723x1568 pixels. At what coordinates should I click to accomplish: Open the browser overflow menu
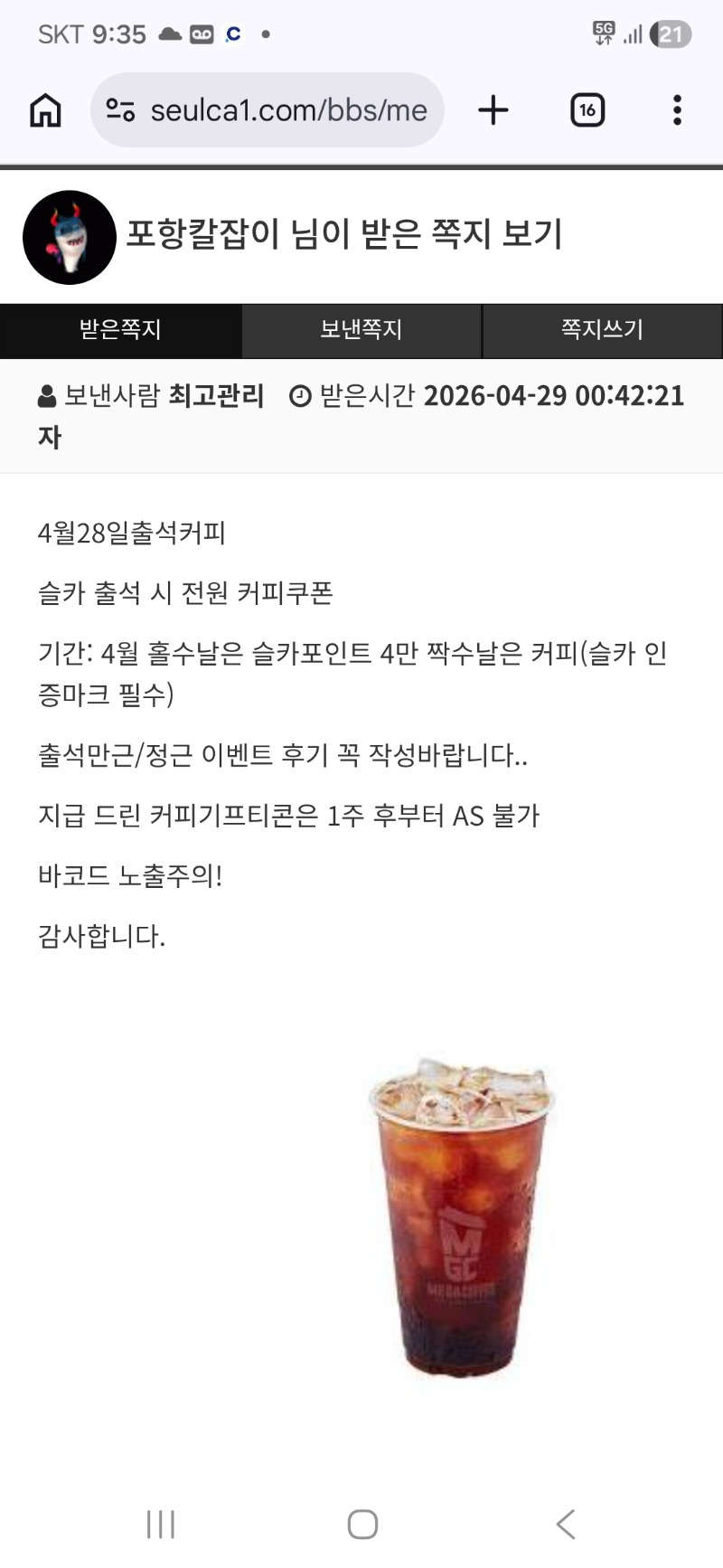click(x=677, y=110)
